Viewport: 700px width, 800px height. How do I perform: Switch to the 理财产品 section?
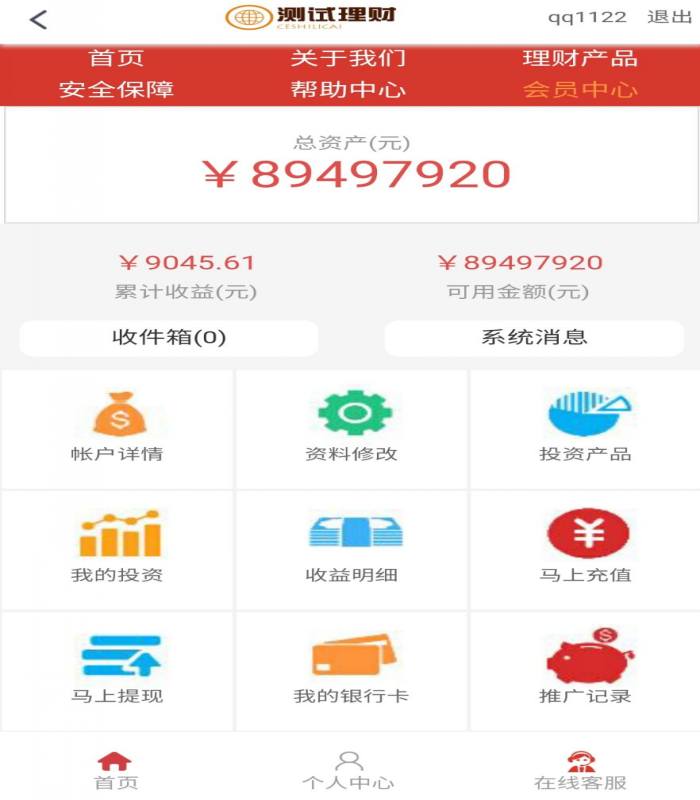(x=580, y=58)
